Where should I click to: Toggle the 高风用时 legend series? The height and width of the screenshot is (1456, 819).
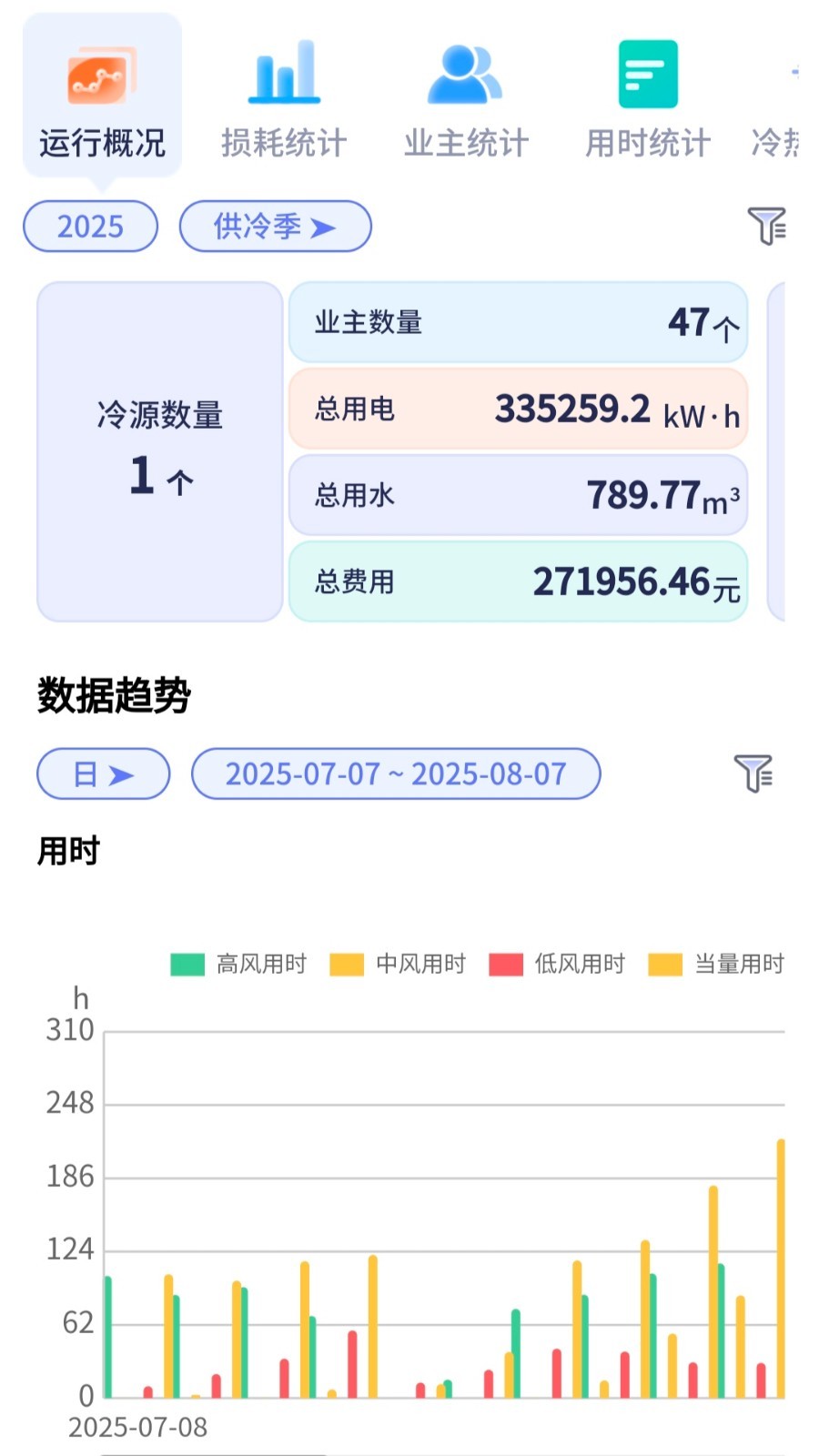(x=239, y=964)
